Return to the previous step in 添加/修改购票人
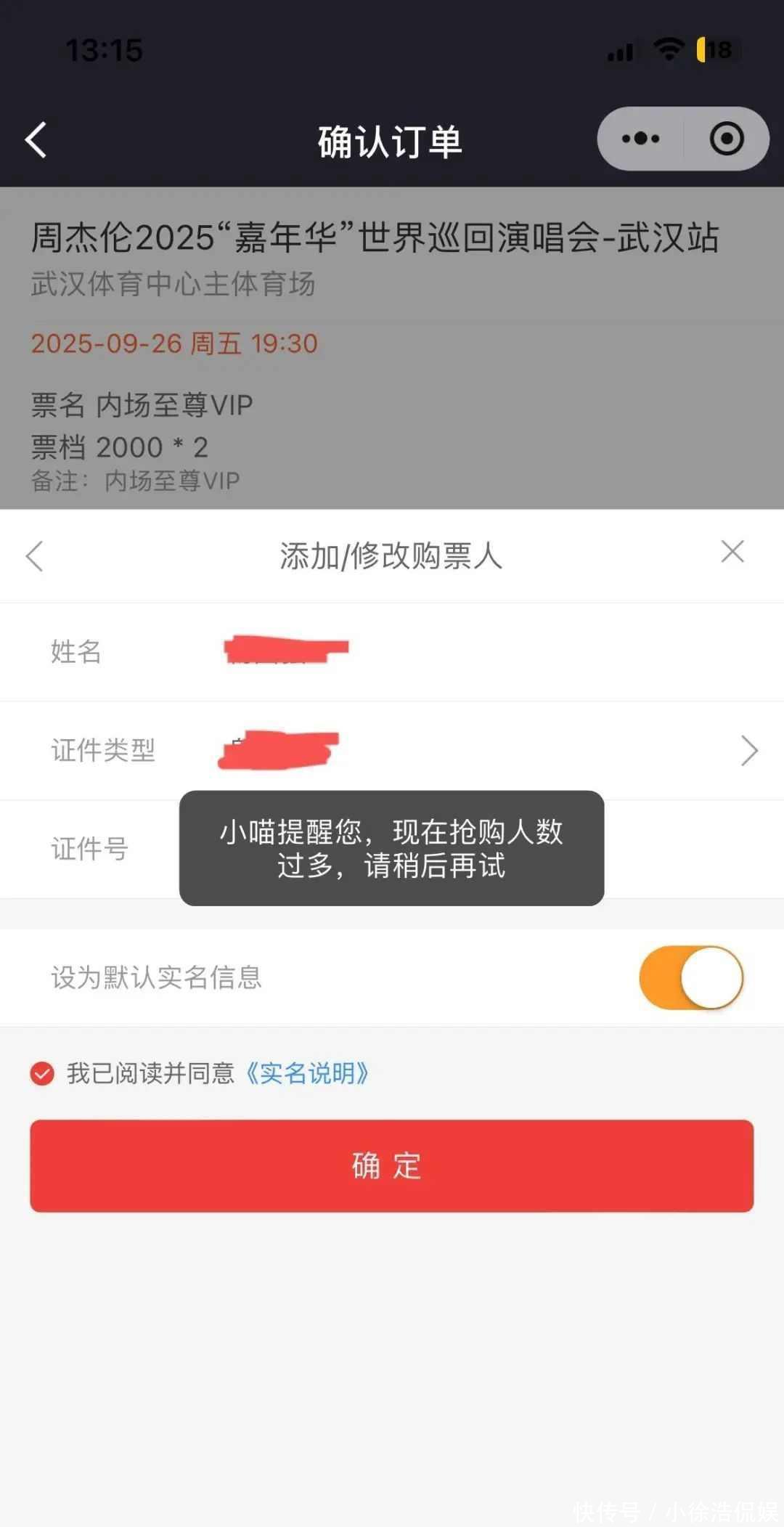The width and height of the screenshot is (784, 1527). pos(35,556)
